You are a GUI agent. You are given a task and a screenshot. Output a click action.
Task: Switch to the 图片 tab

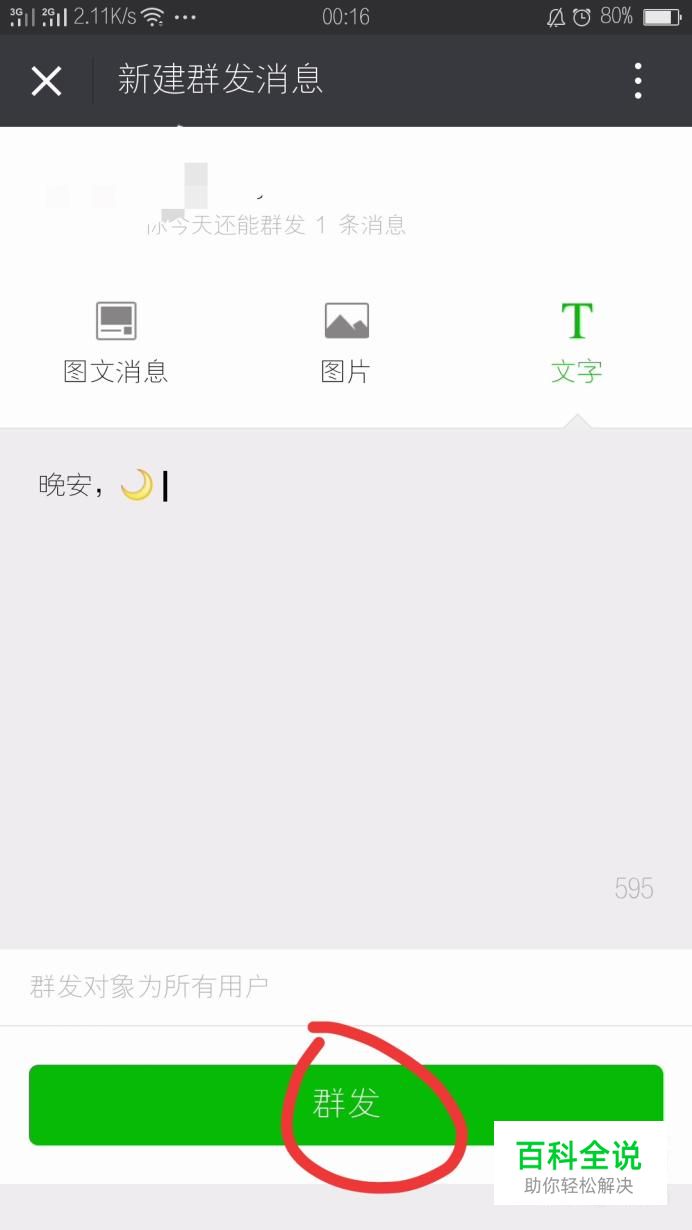346,344
